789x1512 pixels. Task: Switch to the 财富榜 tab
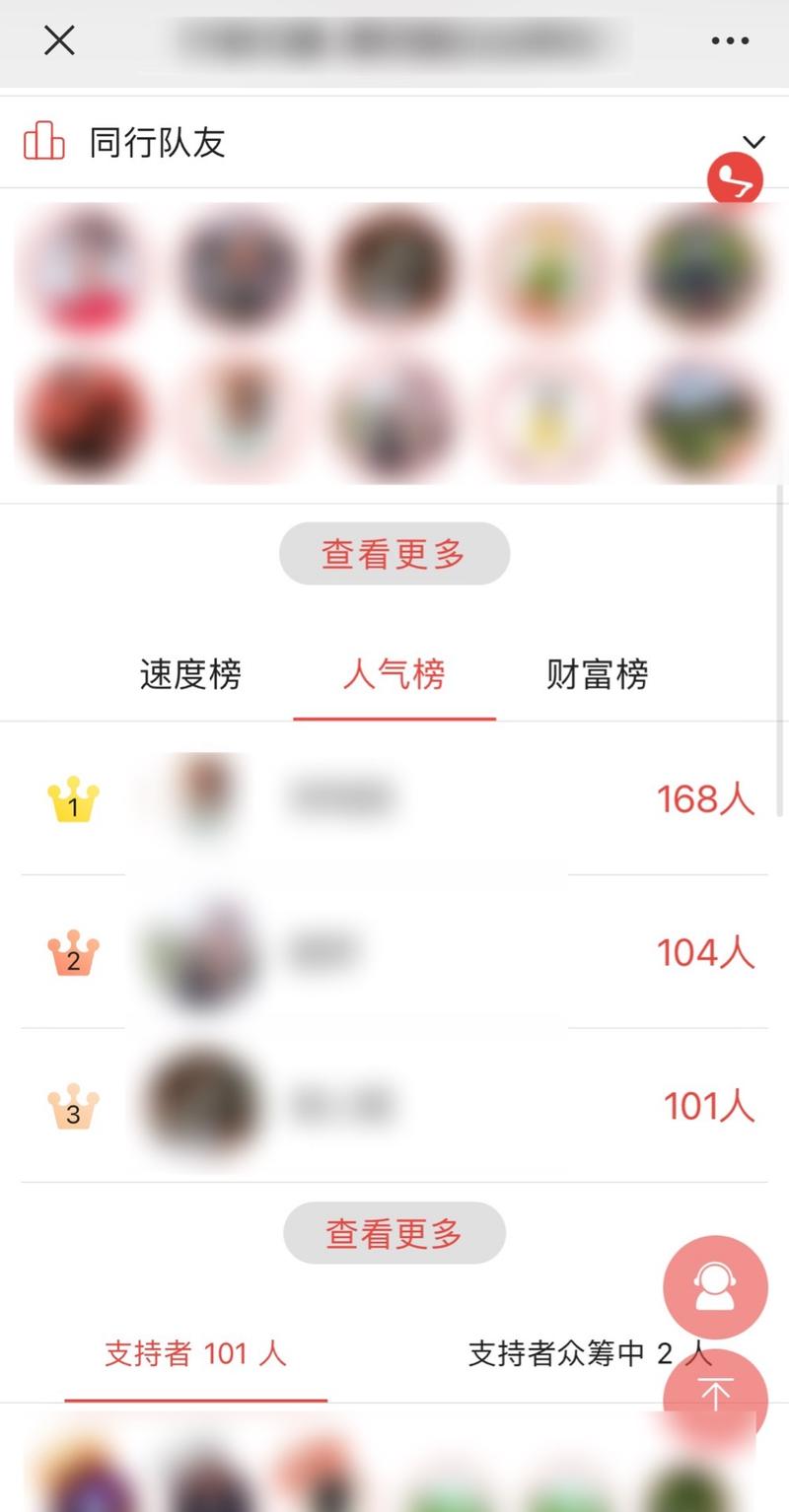(596, 674)
